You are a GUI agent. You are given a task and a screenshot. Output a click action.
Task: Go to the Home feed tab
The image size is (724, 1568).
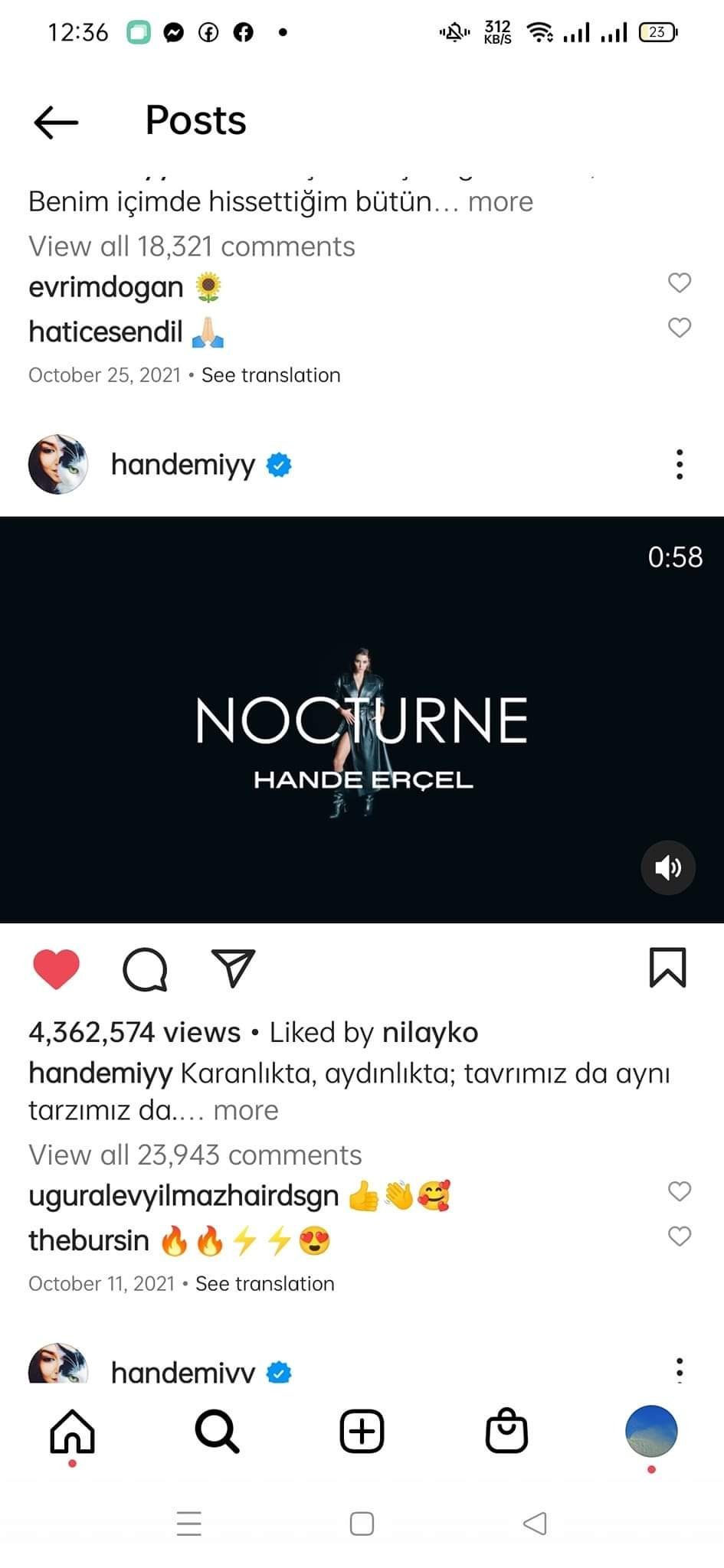tap(72, 1431)
